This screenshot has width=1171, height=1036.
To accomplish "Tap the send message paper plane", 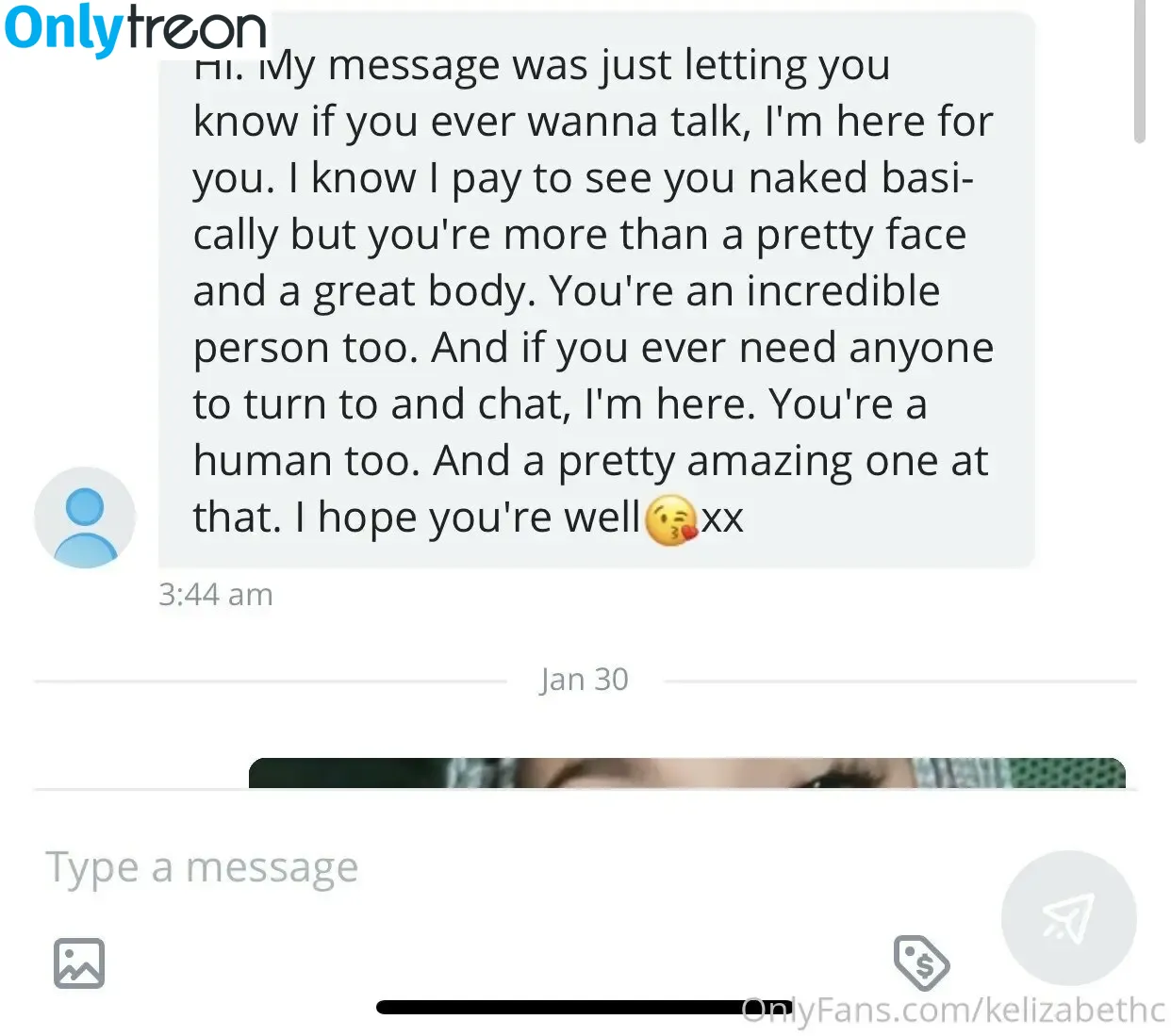I will point(1068,917).
